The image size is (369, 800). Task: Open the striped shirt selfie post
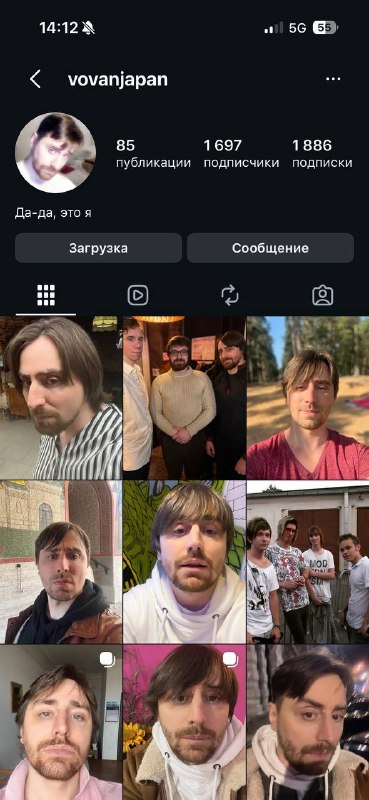pyautogui.click(x=61, y=397)
